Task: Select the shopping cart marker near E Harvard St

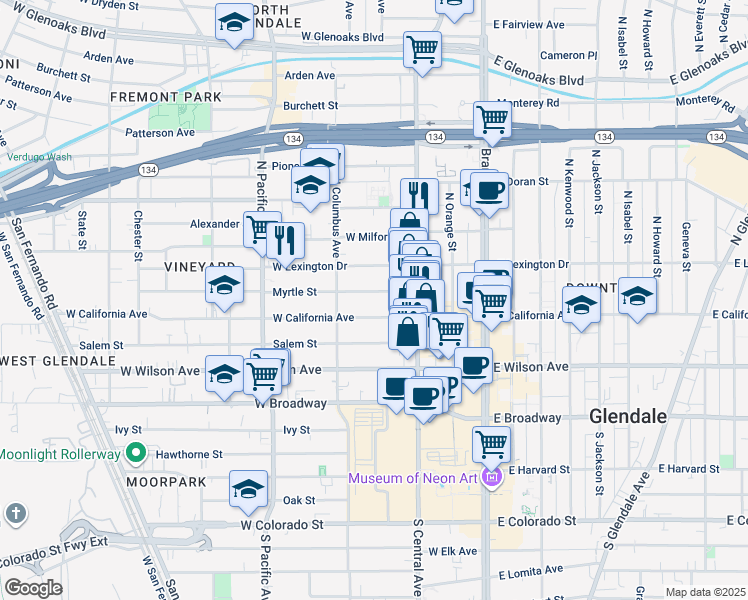Action: (x=491, y=443)
